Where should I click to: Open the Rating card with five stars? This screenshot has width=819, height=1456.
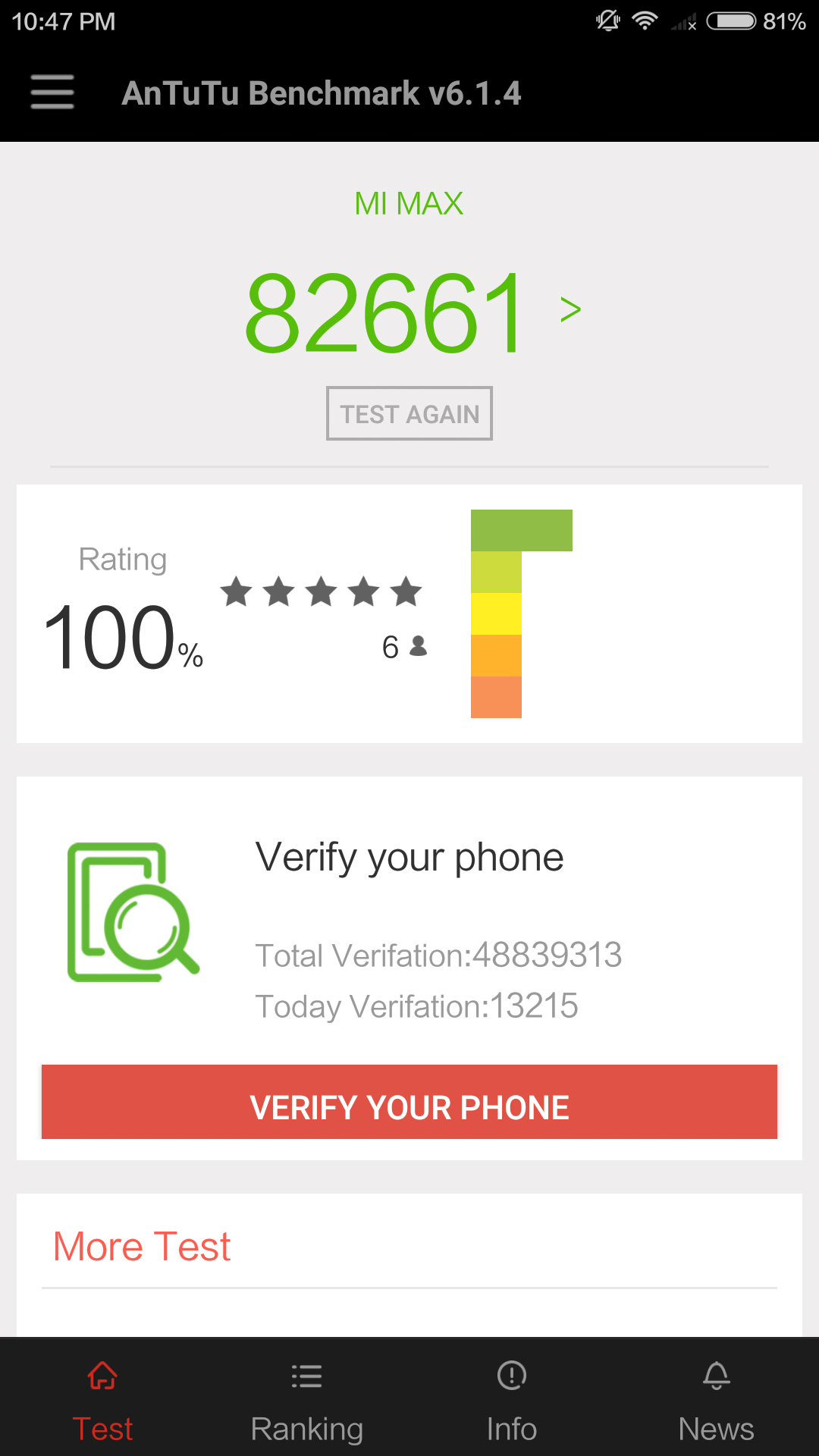point(409,614)
